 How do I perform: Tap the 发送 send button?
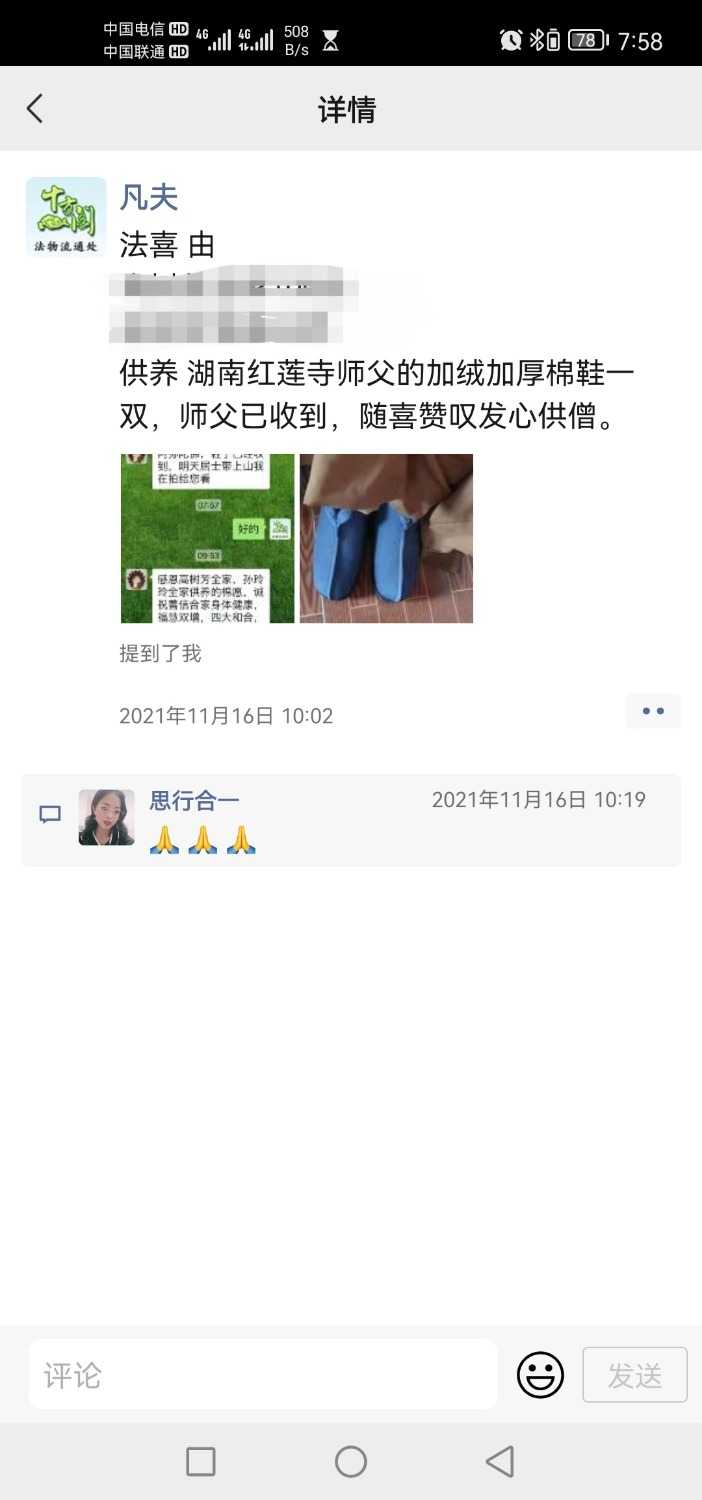pos(635,1375)
